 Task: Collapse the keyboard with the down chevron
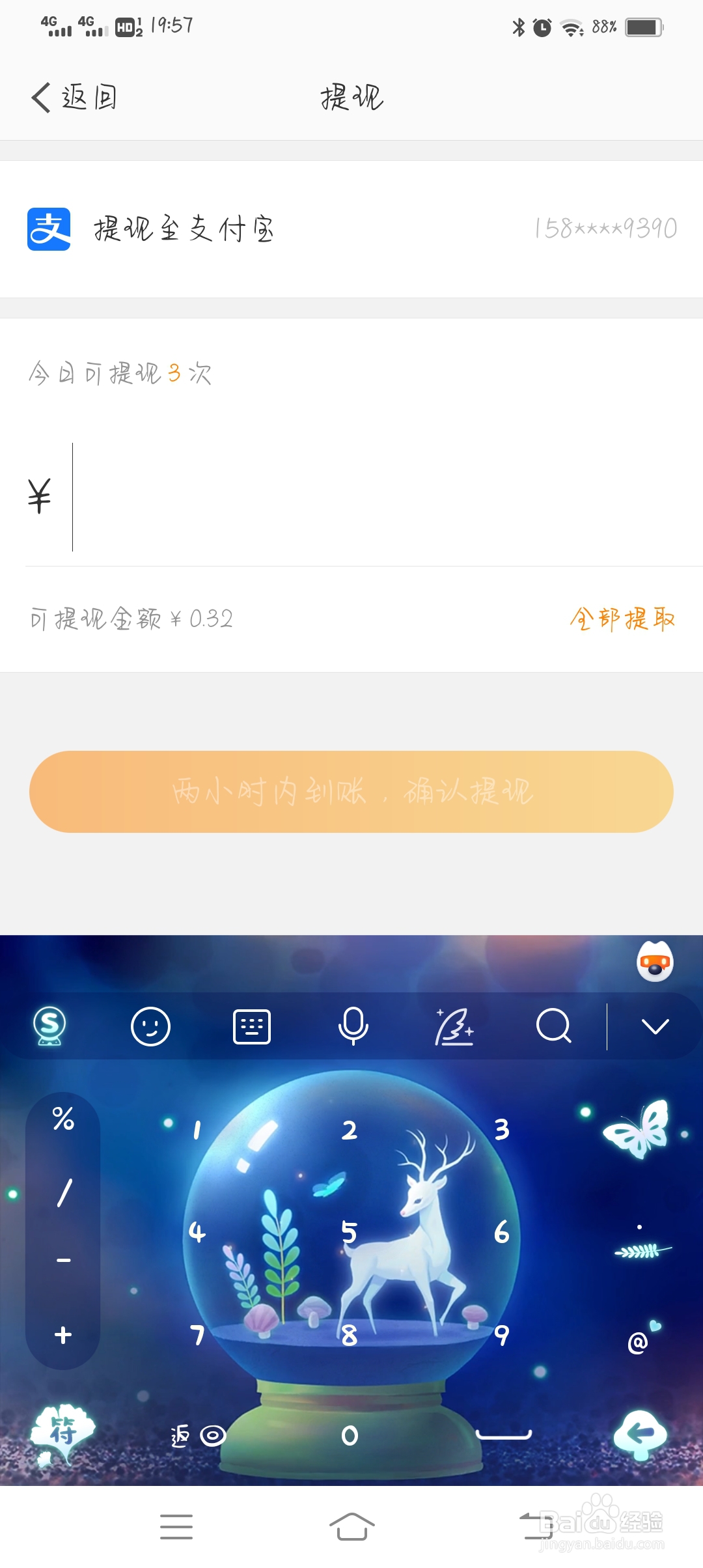(656, 1026)
